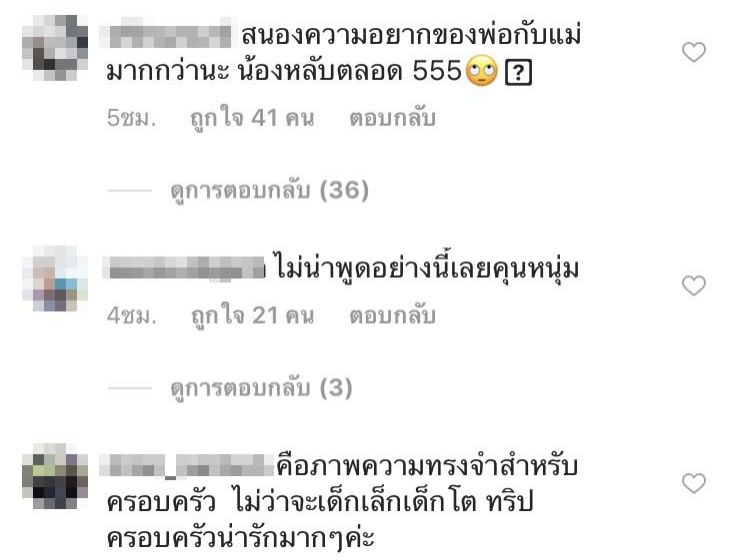
Task: Open profile picture of the คุณหนุ่ม commenter
Action: (49, 280)
